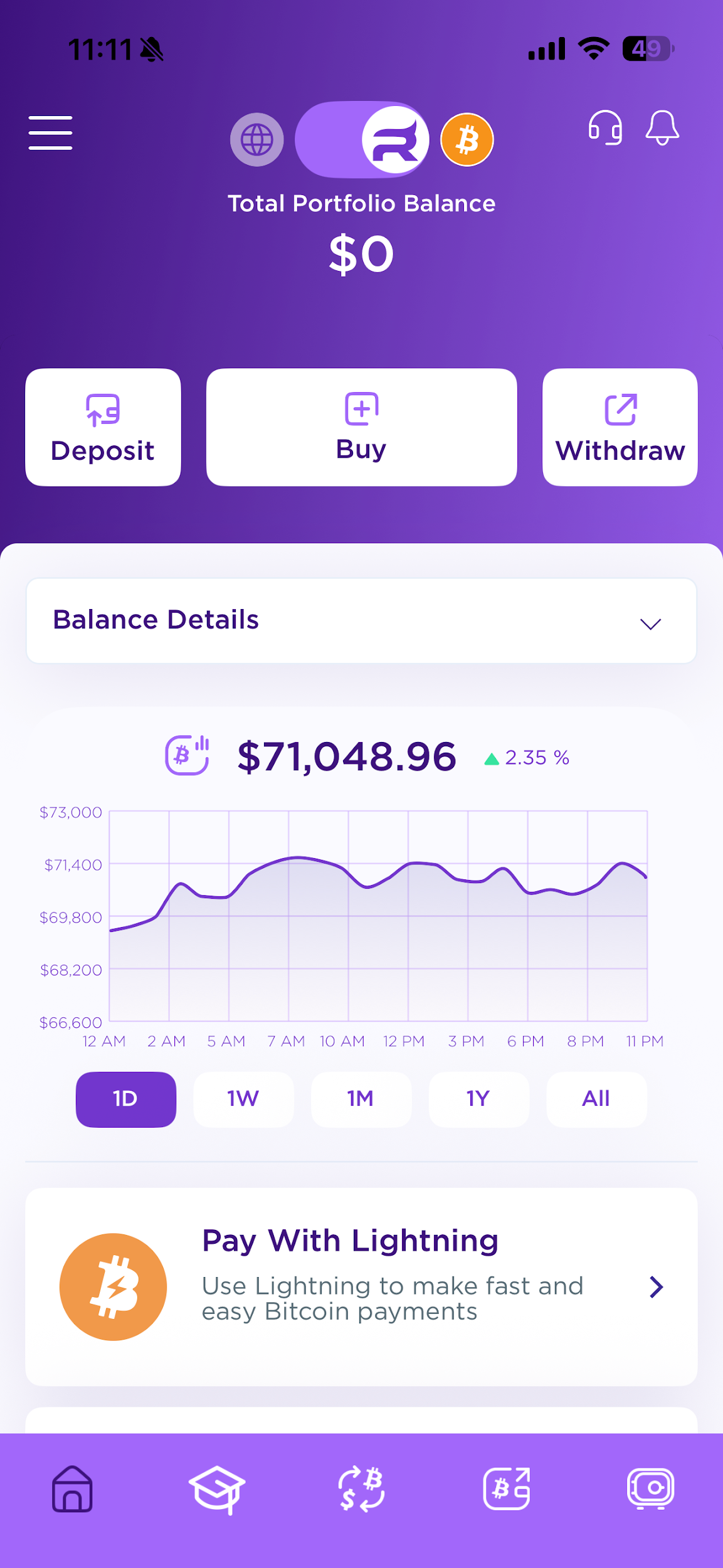Tap the Buy button
Viewport: 723px width, 1568px height.
pyautogui.click(x=361, y=428)
